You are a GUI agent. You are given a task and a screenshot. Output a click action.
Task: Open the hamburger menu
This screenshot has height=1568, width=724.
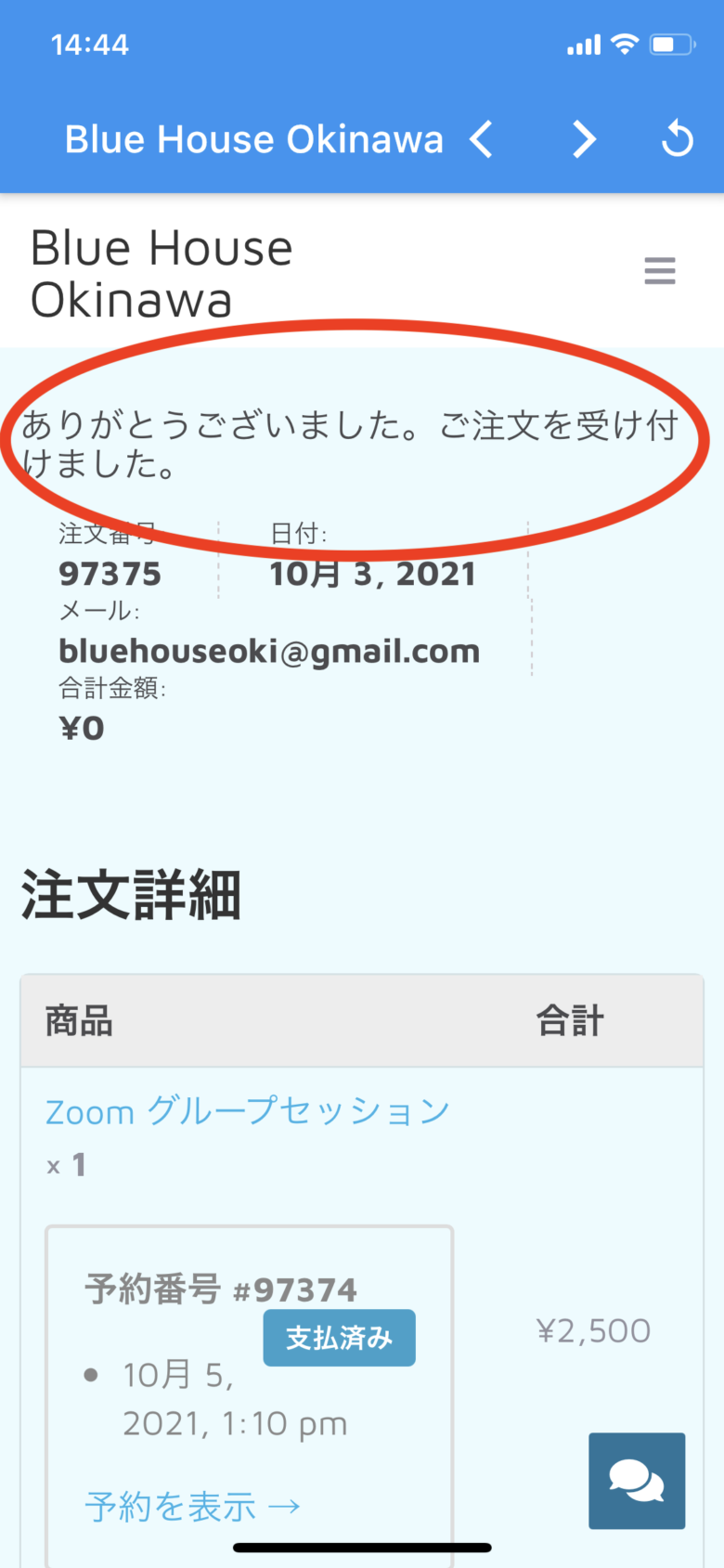pos(660,270)
